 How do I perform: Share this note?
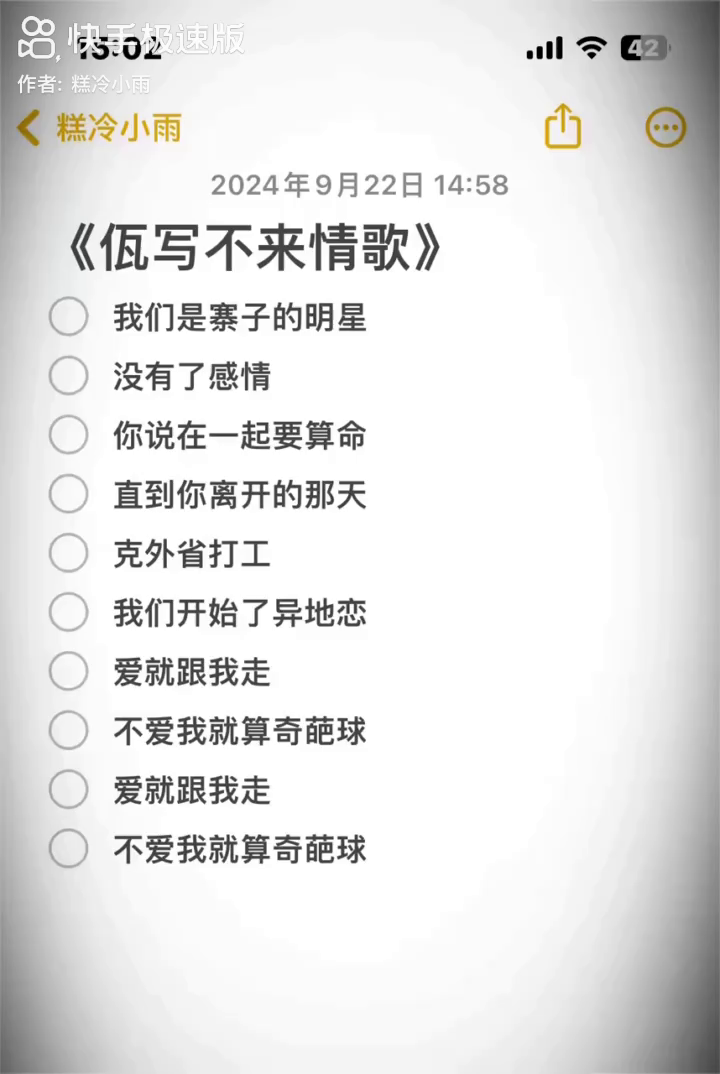[x=563, y=127]
